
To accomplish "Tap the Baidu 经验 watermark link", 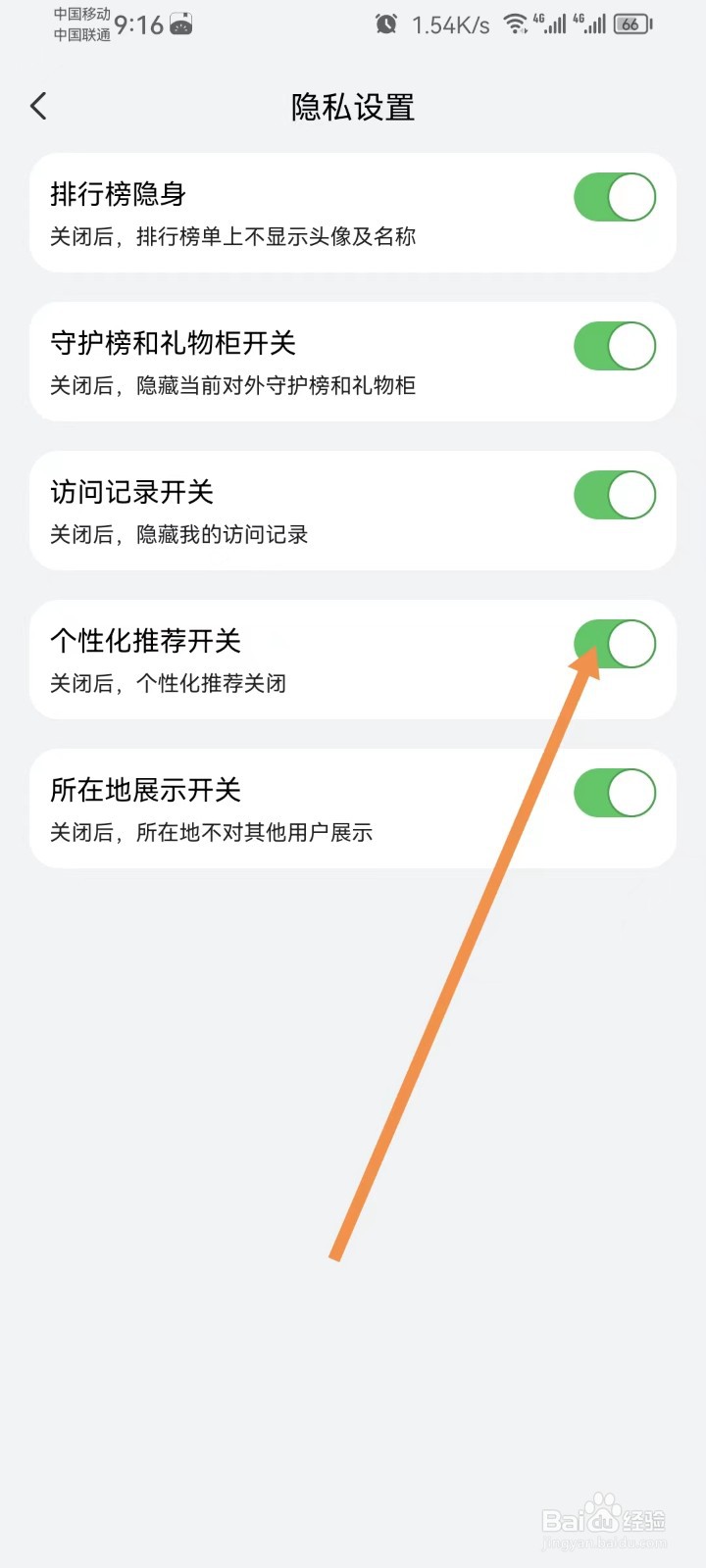I will 603,1524.
